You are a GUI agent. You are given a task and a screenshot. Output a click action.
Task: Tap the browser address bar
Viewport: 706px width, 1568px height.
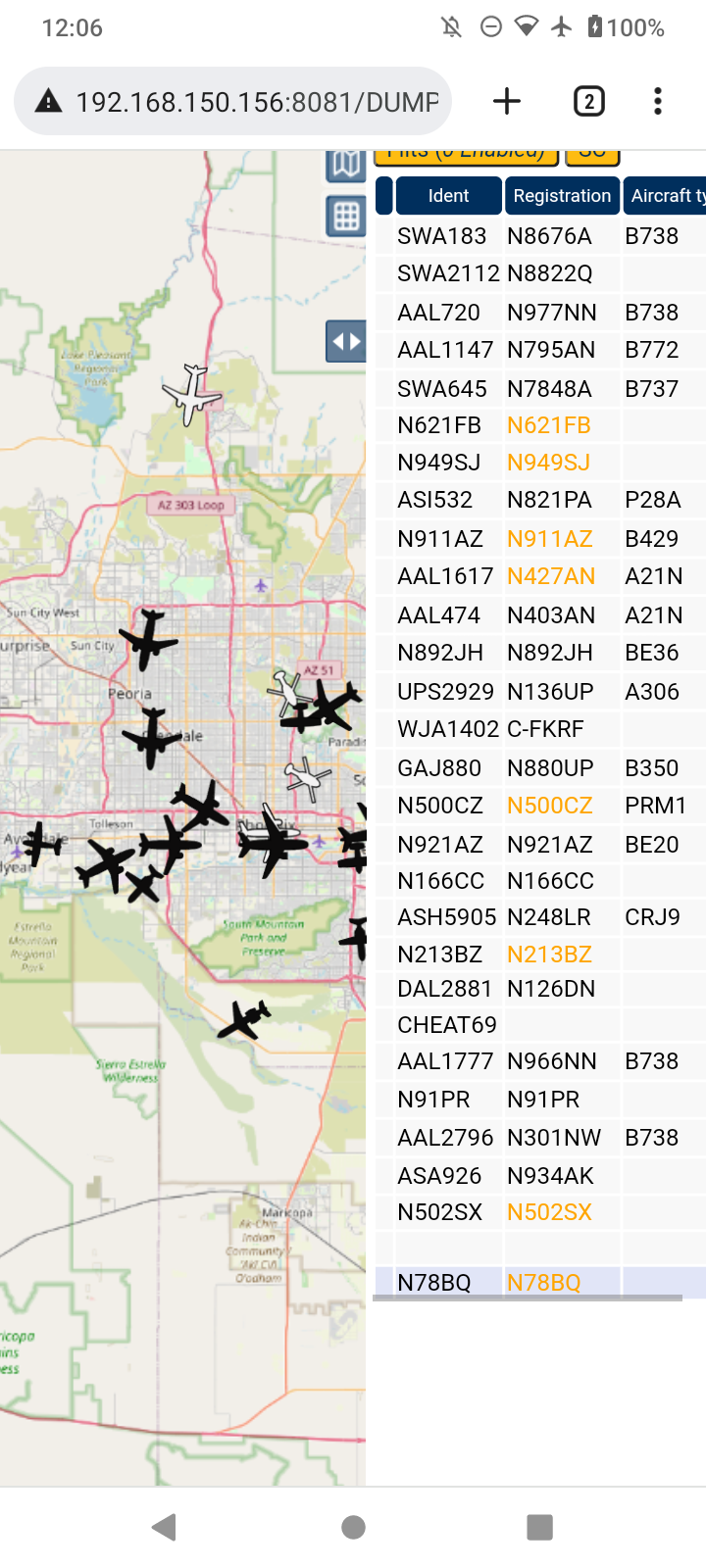tap(232, 101)
